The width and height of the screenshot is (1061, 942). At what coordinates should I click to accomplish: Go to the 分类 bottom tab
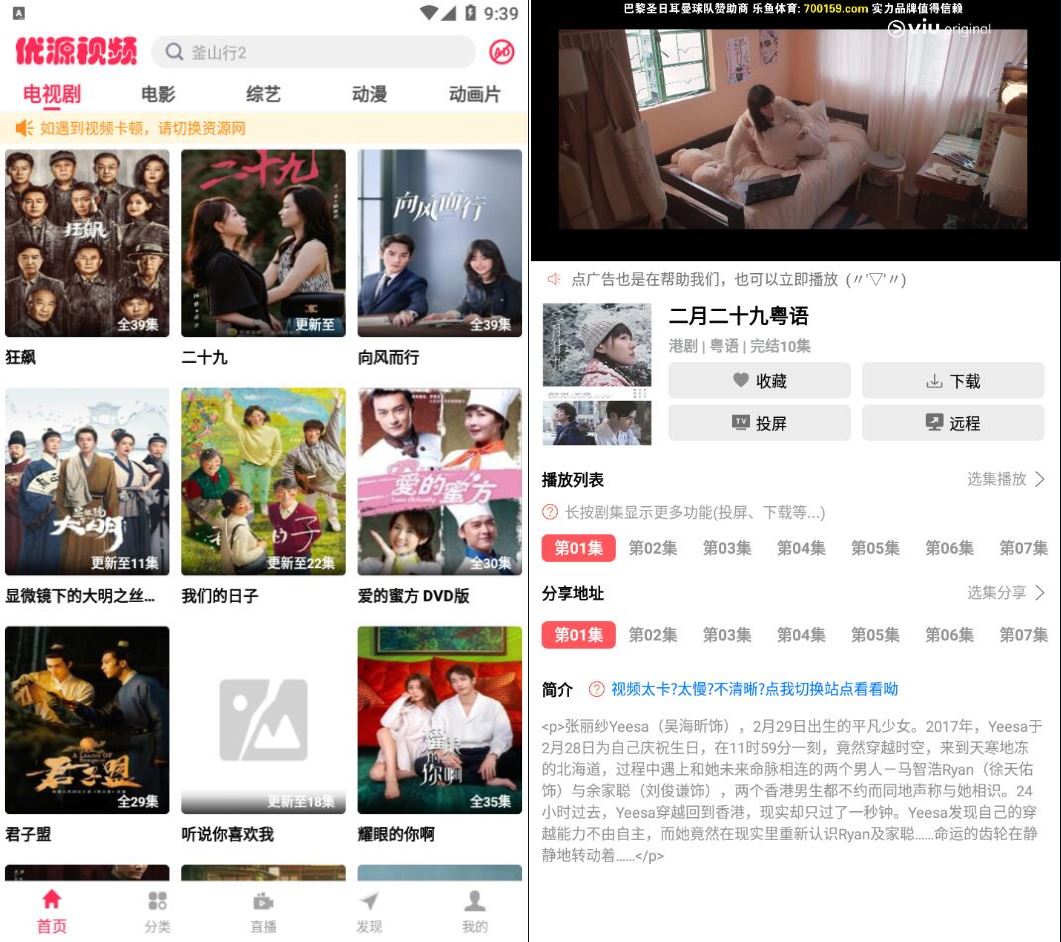click(157, 911)
